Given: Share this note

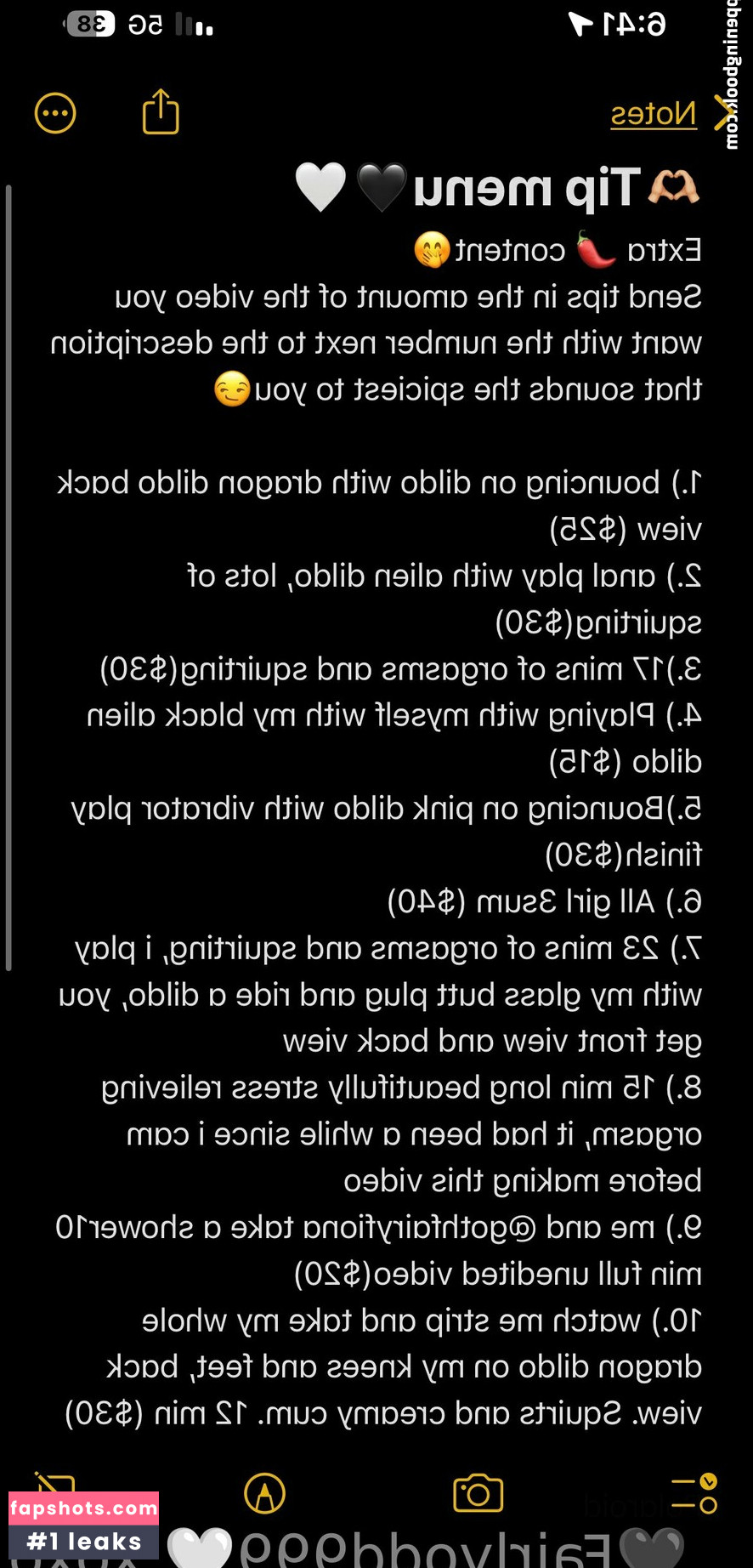Looking at the screenshot, I should tap(161, 112).
